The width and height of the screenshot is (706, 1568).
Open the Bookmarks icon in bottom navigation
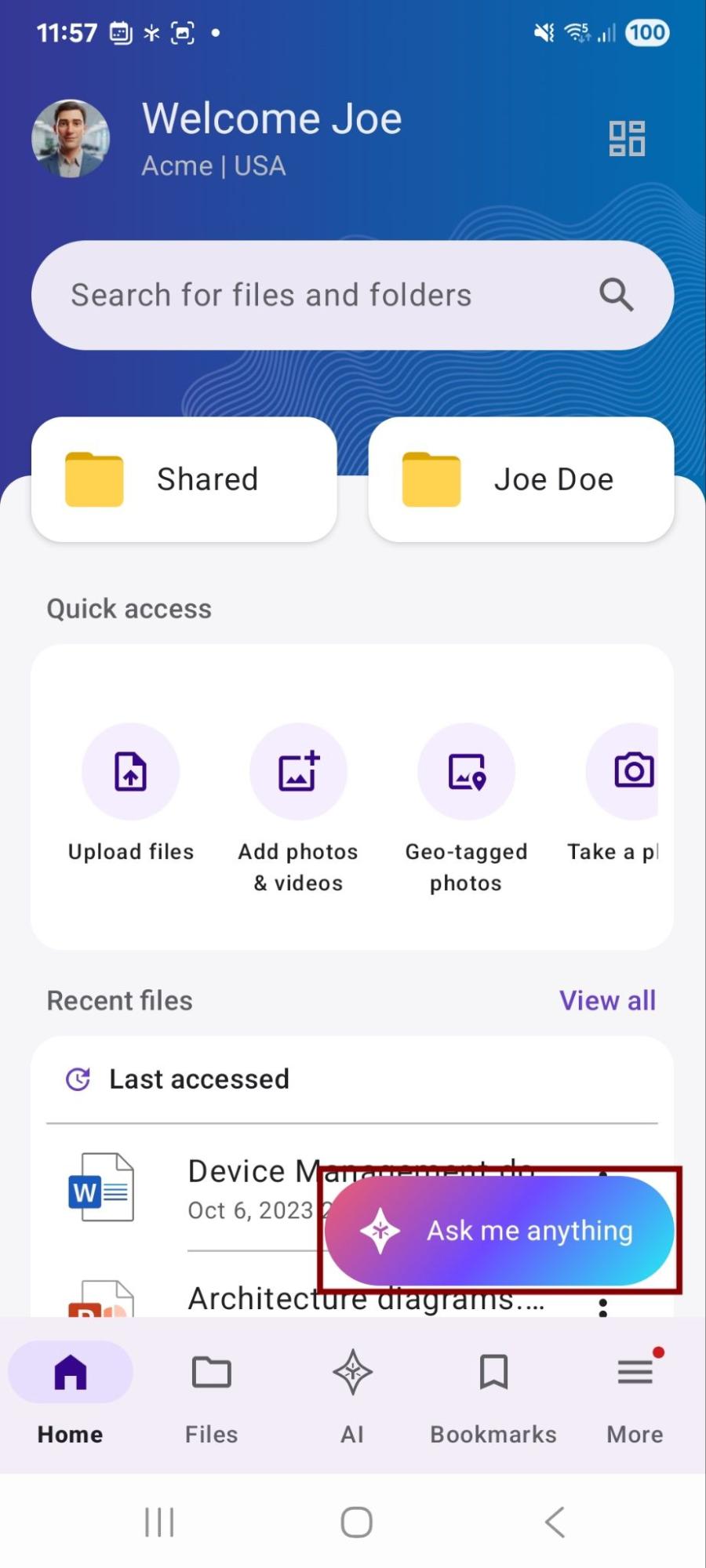(x=493, y=1373)
